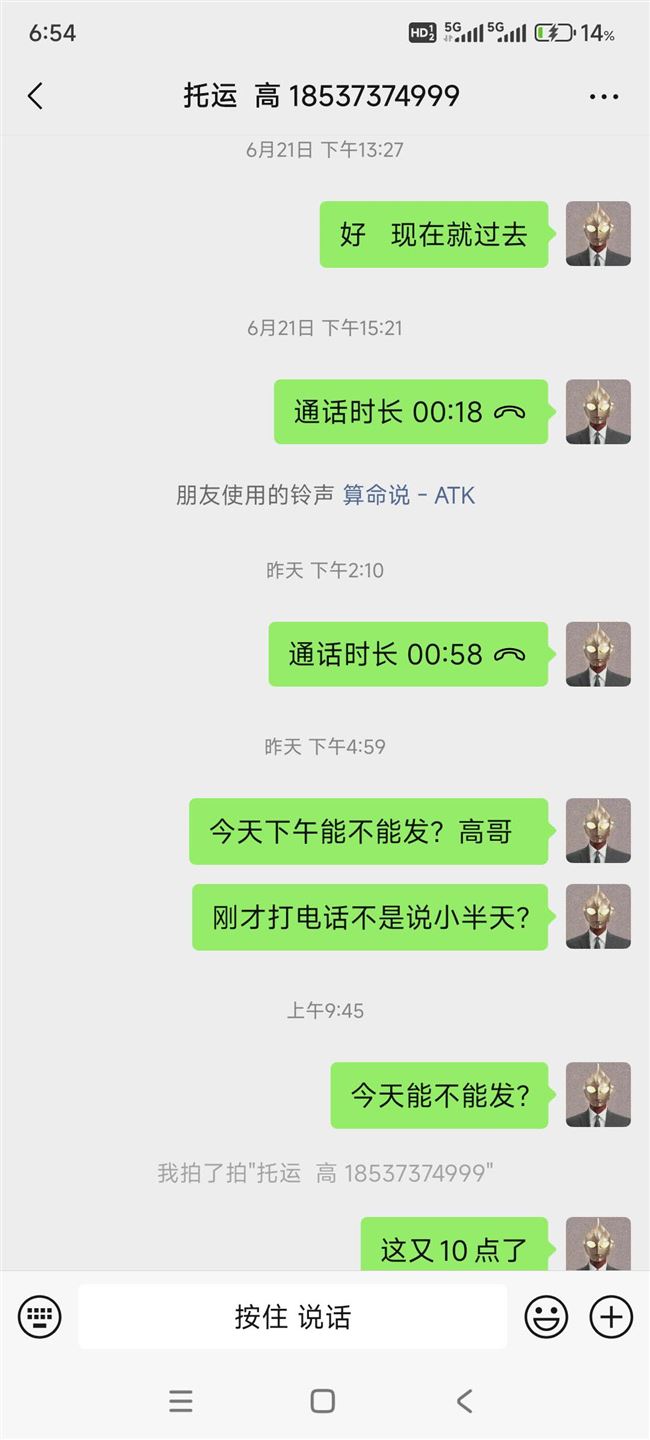Image resolution: width=650 pixels, height=1440 pixels.
Task: Tap the avatar beside 好 现在就过去
Action: [x=598, y=234]
